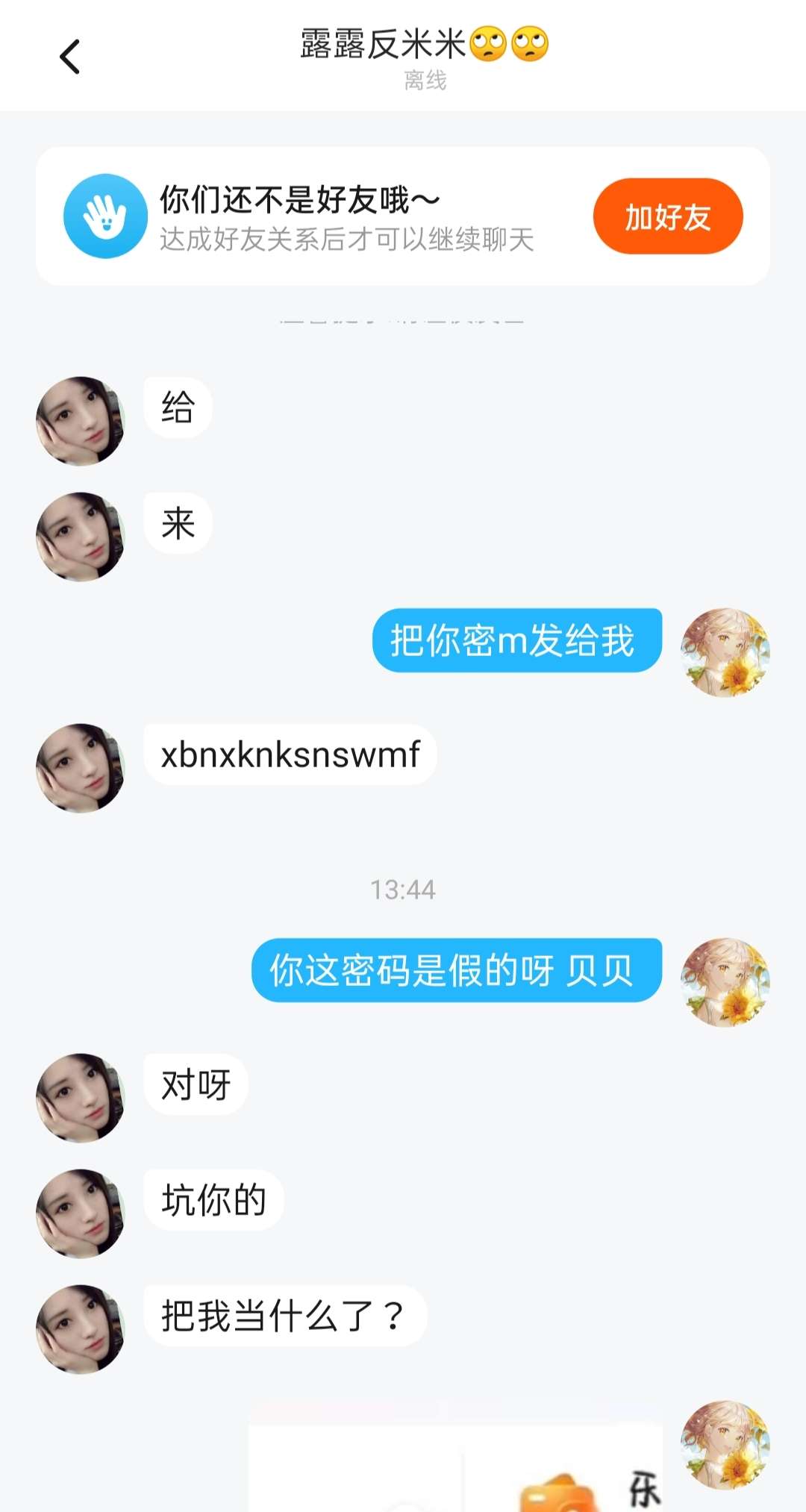Open the image message at the bottom

tap(455, 1467)
